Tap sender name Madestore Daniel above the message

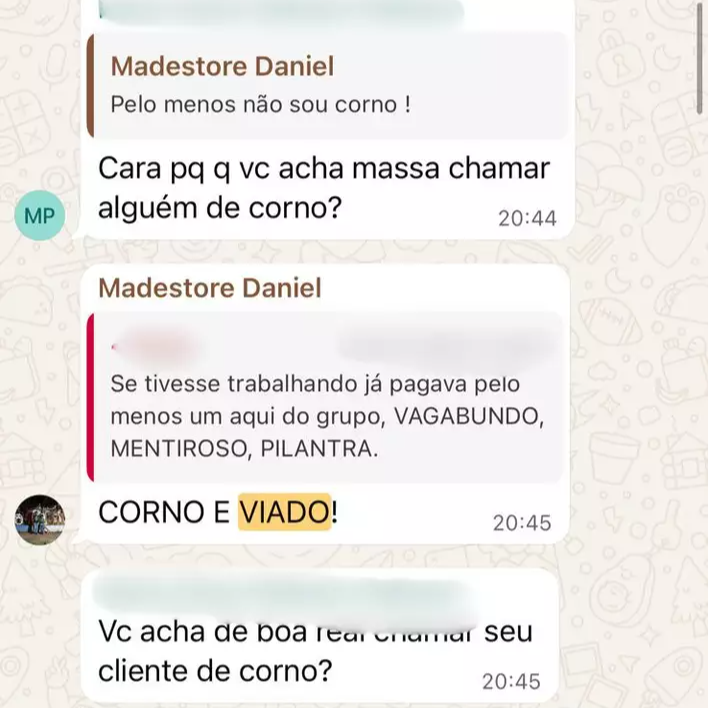(210, 289)
